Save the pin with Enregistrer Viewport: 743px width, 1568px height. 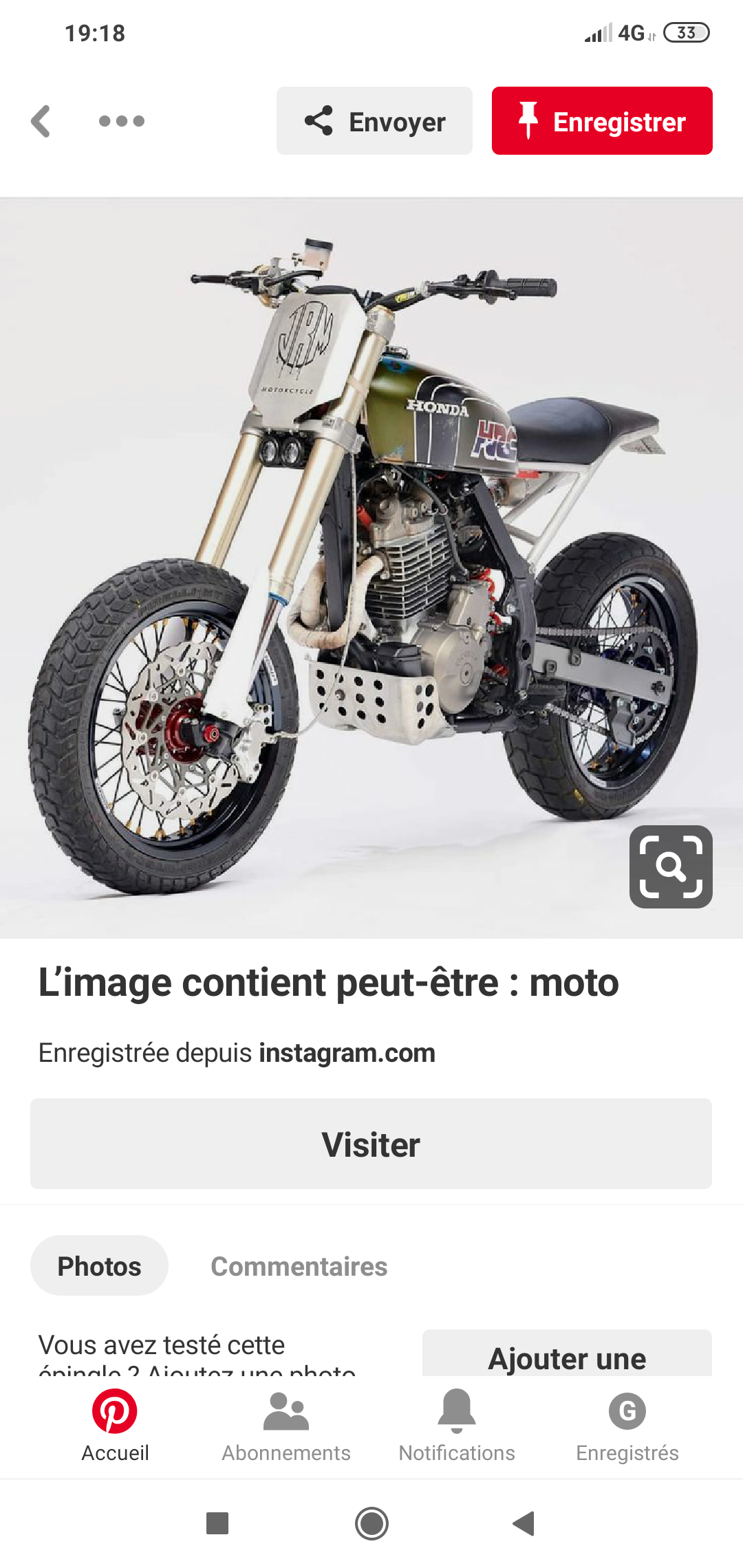[602, 121]
